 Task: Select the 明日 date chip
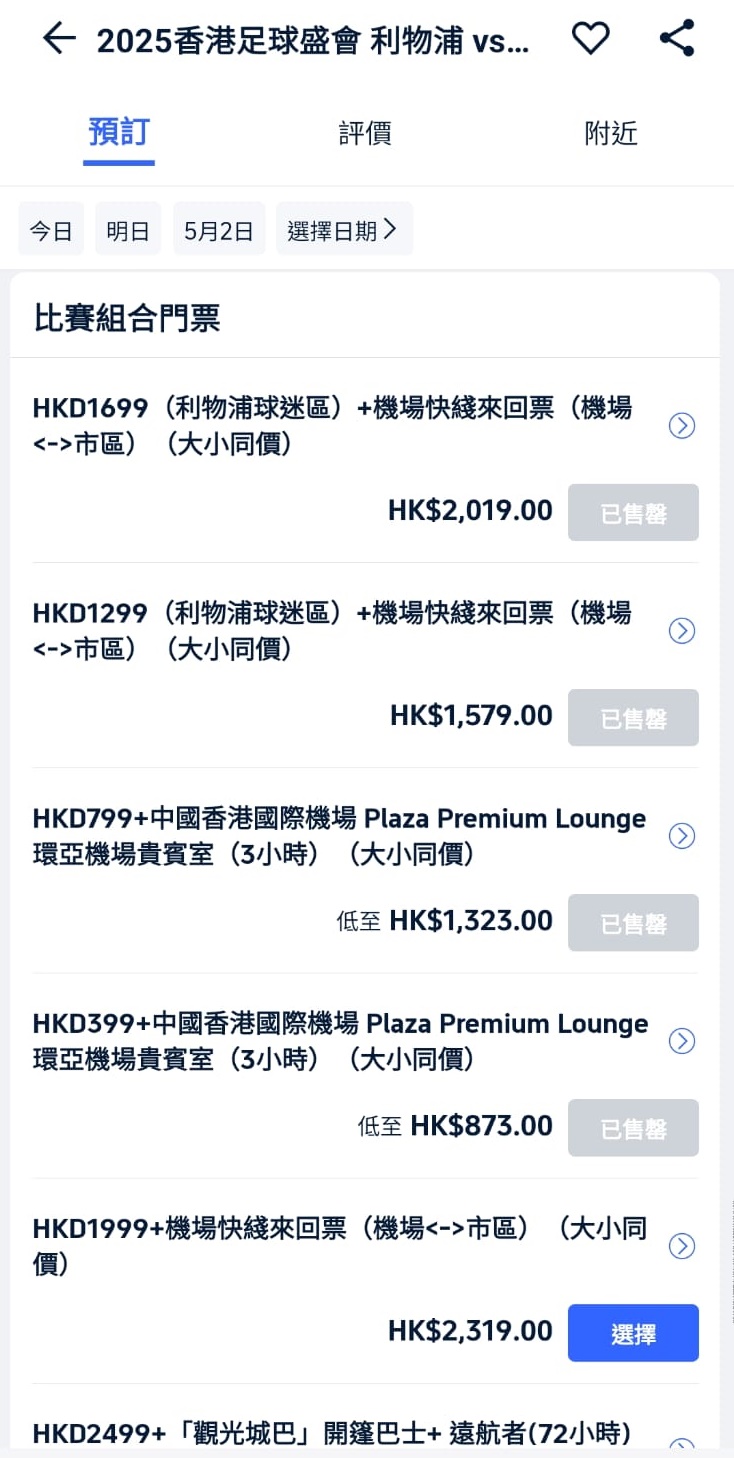(x=128, y=230)
